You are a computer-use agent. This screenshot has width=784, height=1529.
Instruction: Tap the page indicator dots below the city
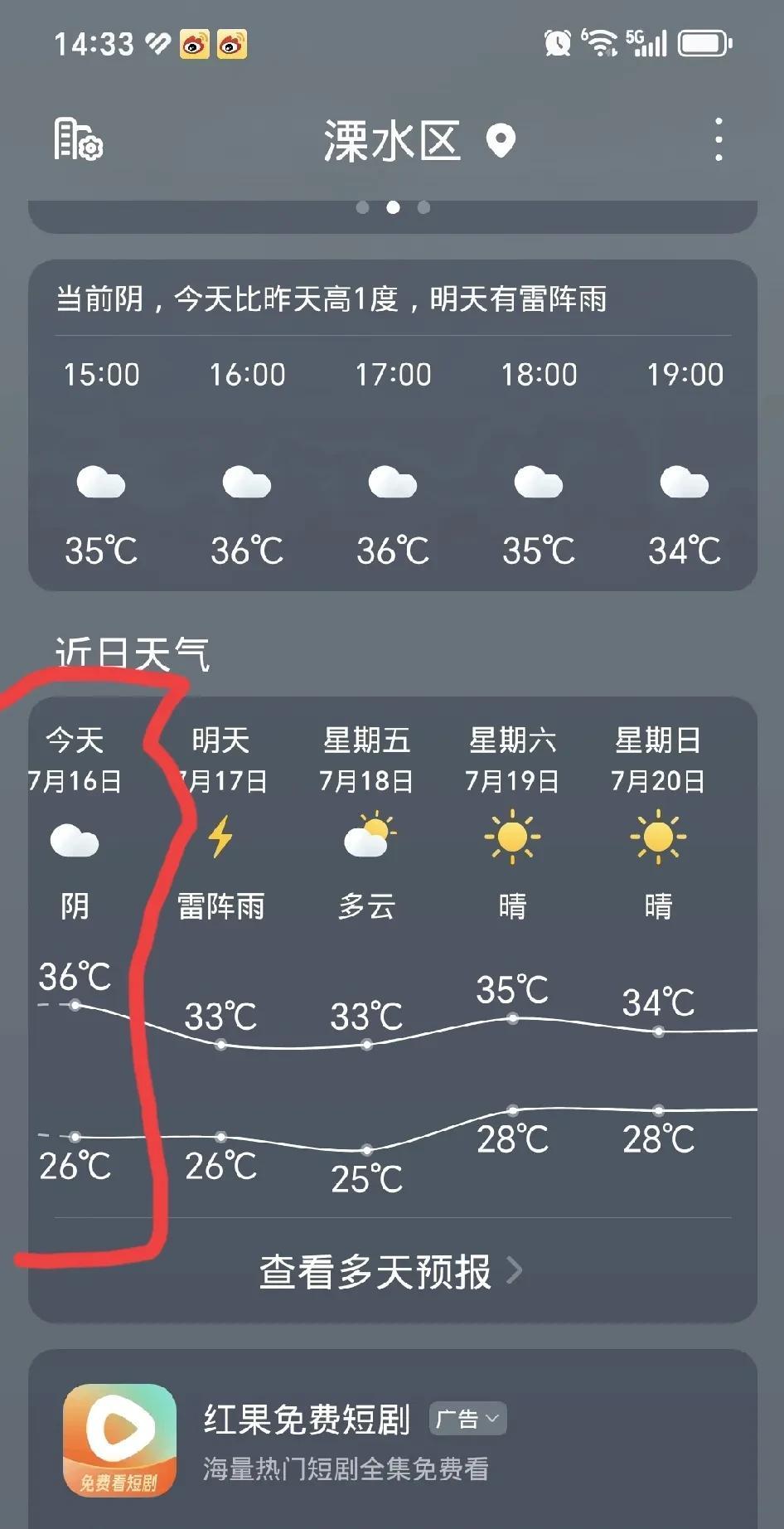click(393, 207)
